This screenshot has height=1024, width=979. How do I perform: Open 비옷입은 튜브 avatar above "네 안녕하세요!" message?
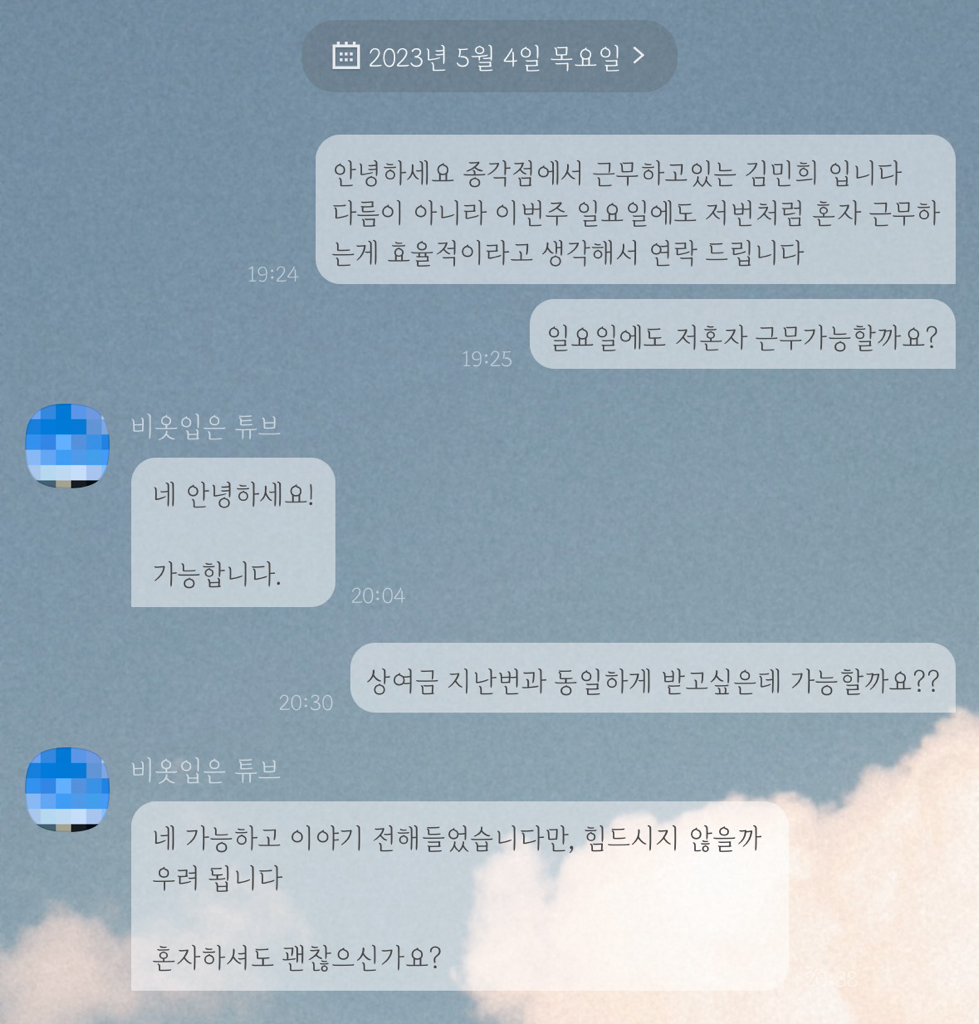pyautogui.click(x=67, y=446)
